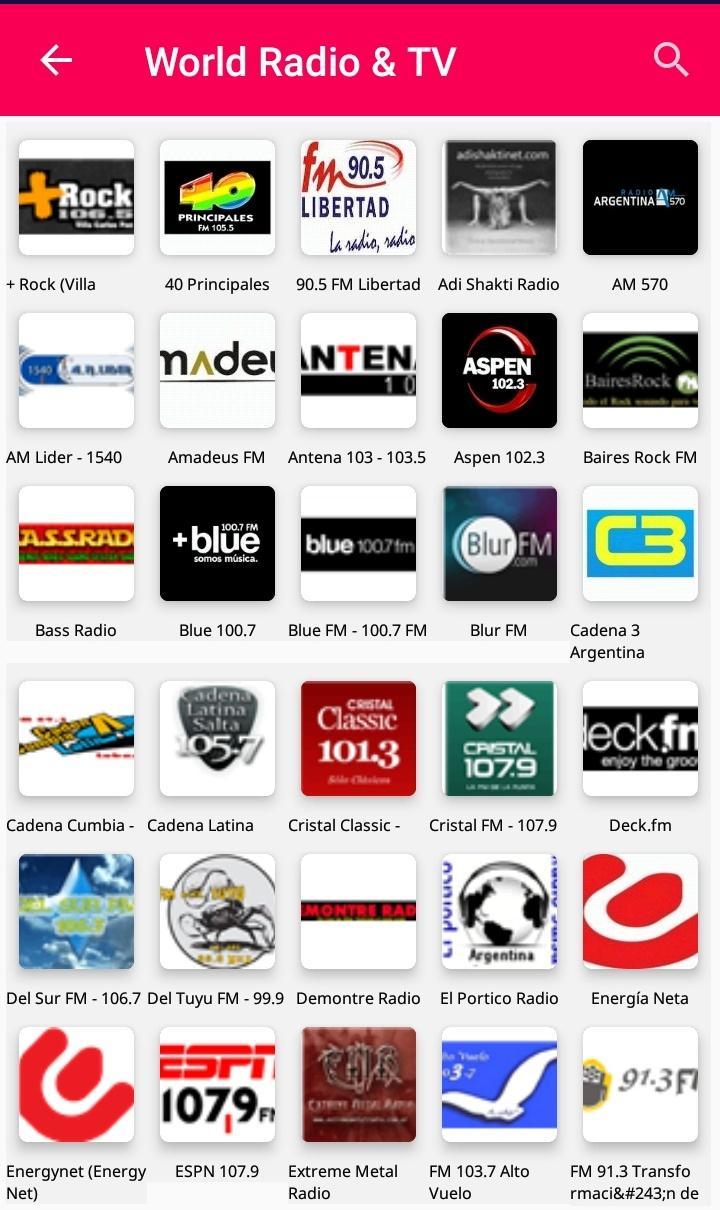Select the FM 103.7 Alto Vuelo thumbnail
The width and height of the screenshot is (720, 1210).
coord(499,1085)
